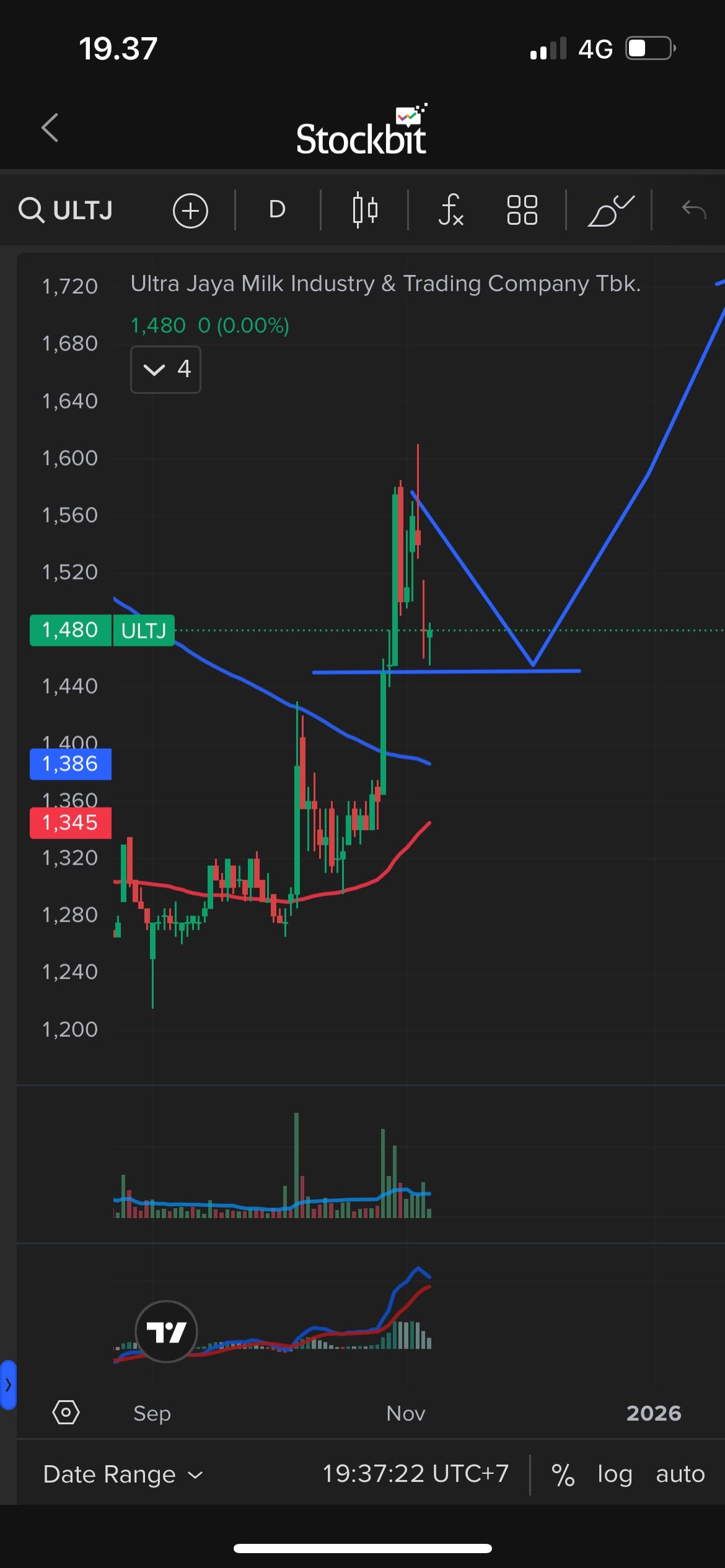
Task: Go back using the top-left arrow
Action: pos(50,128)
